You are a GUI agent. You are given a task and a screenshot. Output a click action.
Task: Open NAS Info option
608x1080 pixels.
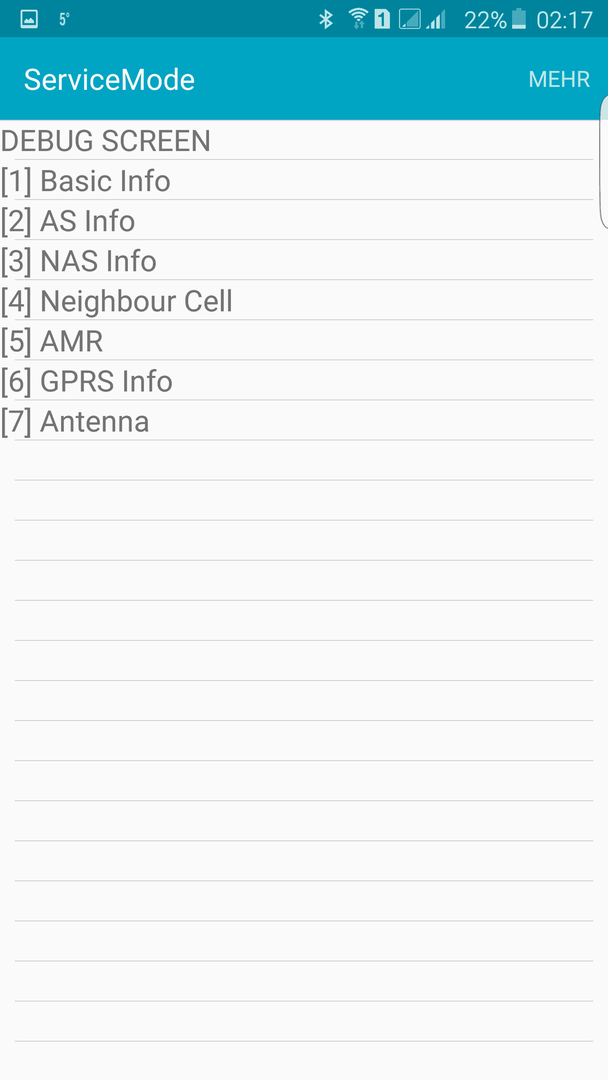297,260
